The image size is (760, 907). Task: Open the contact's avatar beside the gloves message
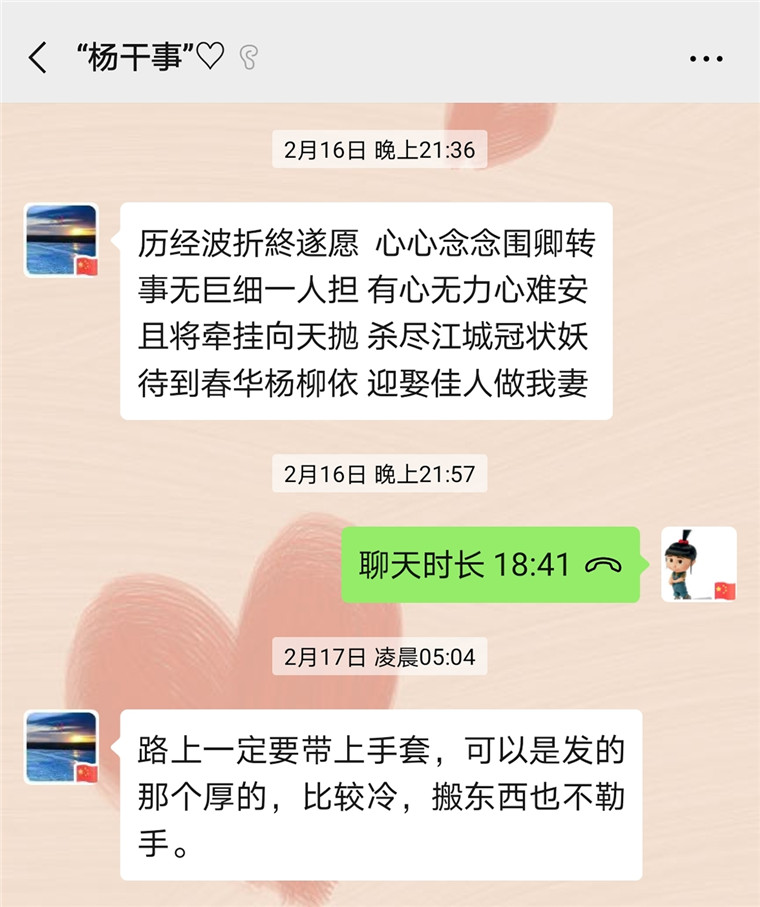(61, 747)
